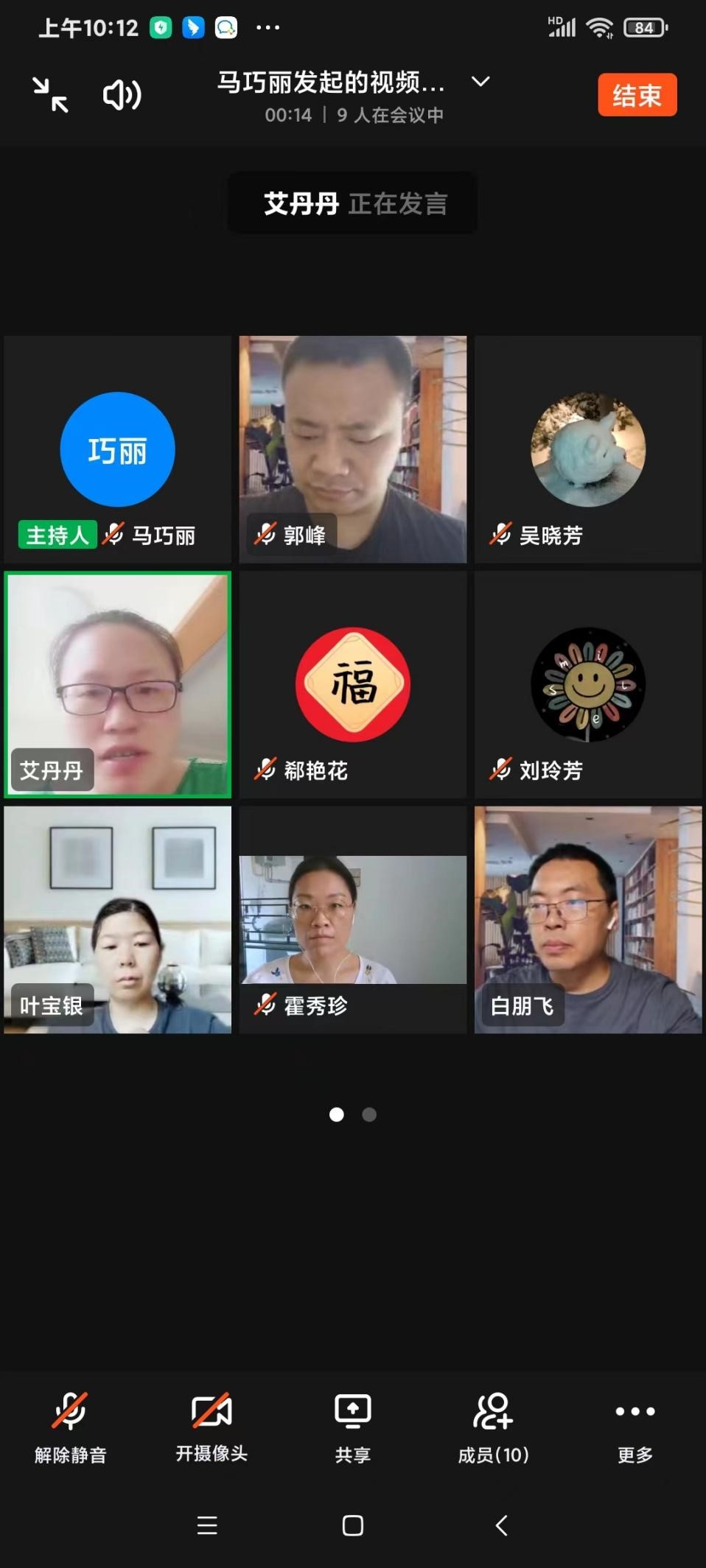Turn on camera with 开摄像头
The height and width of the screenshot is (1568, 706).
coord(212,1427)
